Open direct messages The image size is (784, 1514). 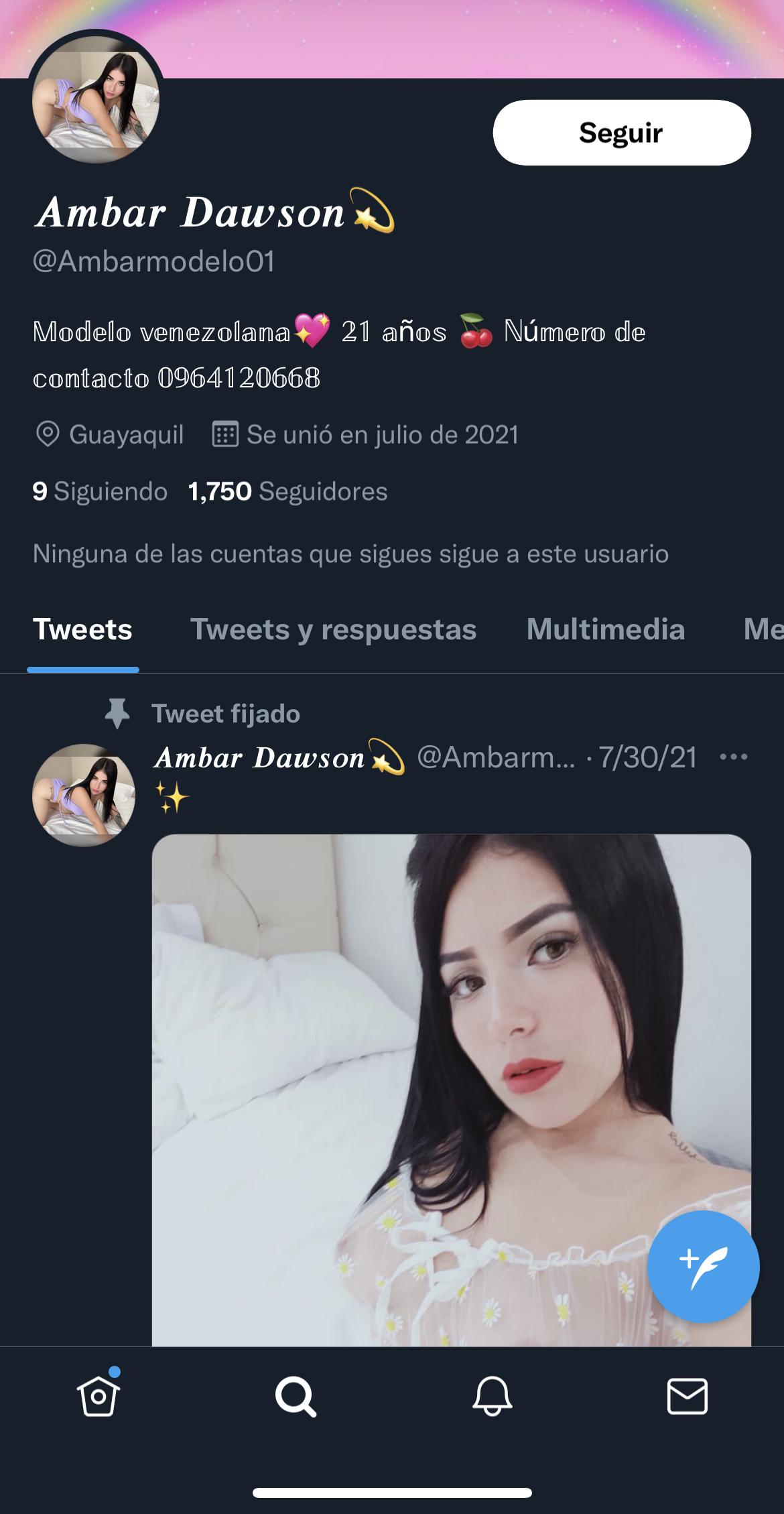click(x=688, y=1397)
